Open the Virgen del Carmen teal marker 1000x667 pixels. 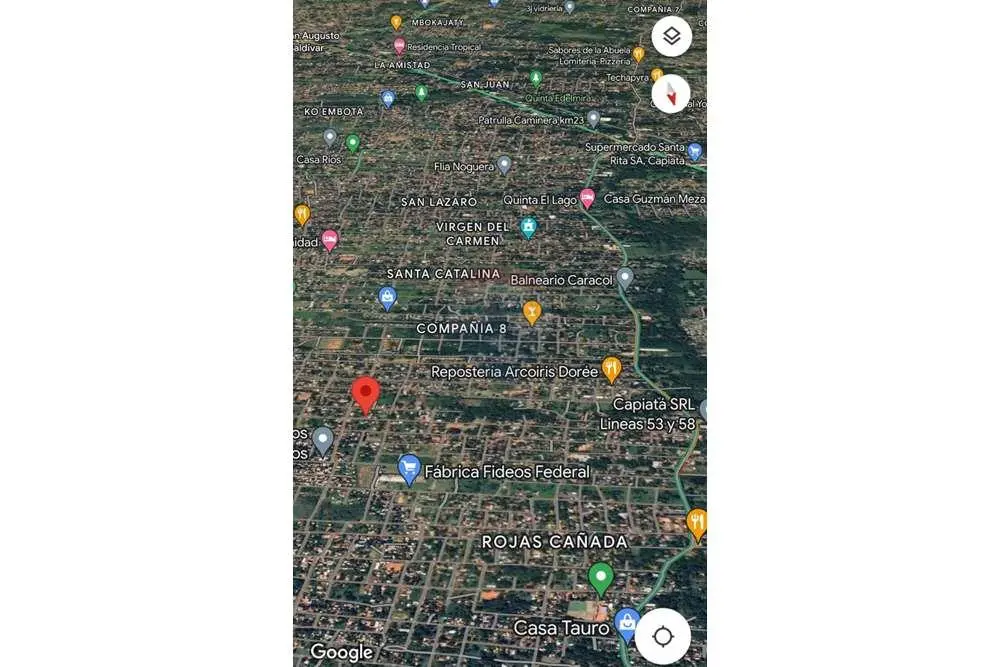(x=528, y=228)
